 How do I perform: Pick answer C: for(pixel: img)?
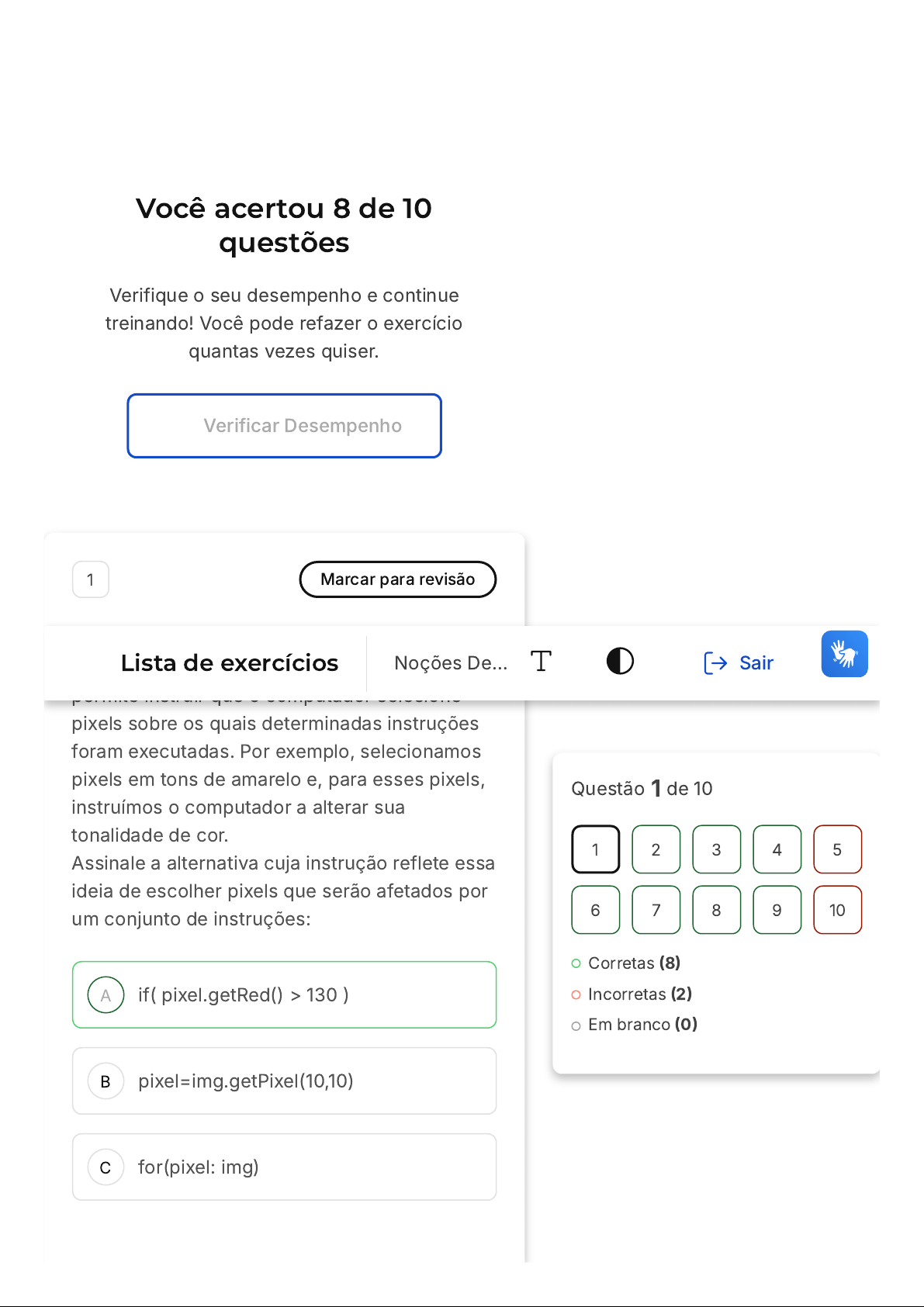(x=284, y=1167)
